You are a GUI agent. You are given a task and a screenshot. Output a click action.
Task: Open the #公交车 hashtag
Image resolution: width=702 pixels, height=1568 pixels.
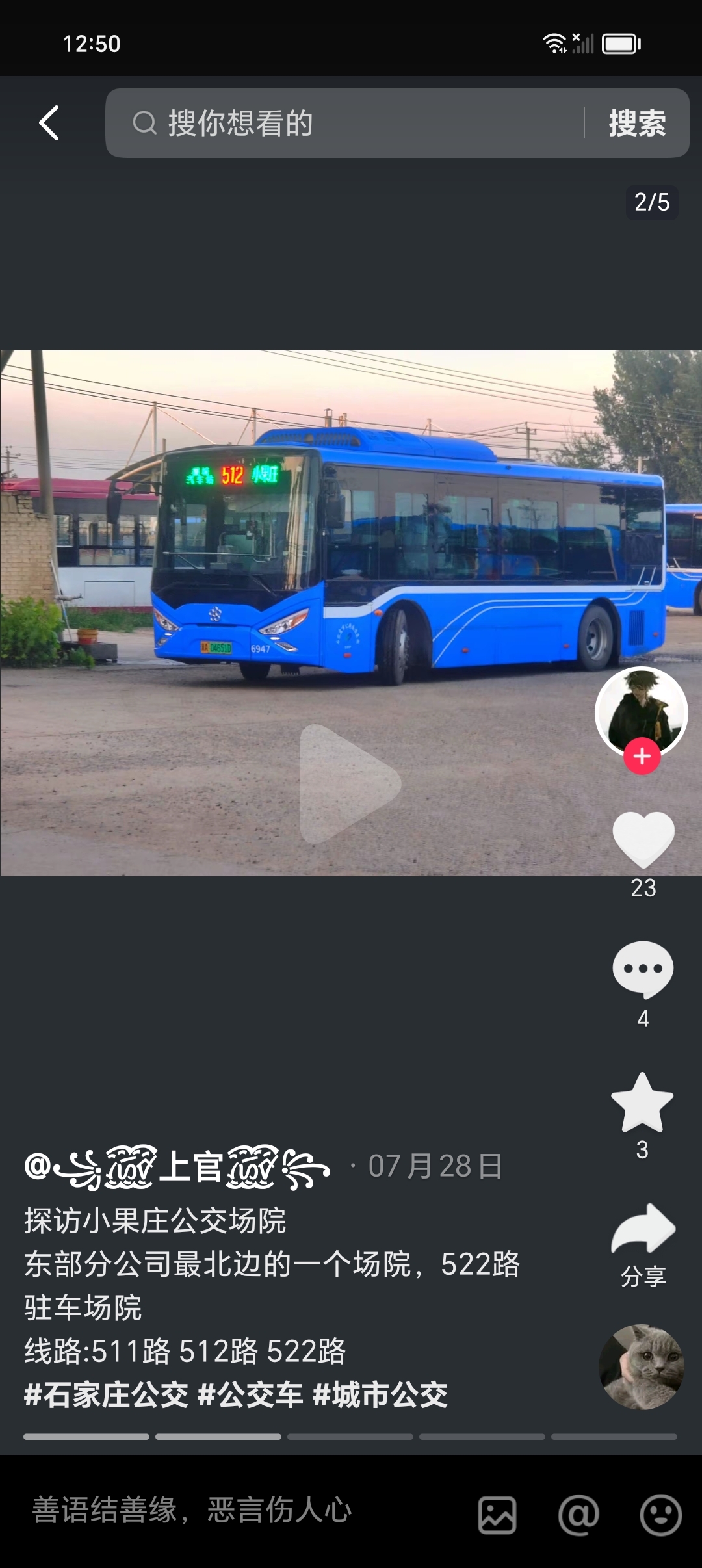click(250, 1395)
